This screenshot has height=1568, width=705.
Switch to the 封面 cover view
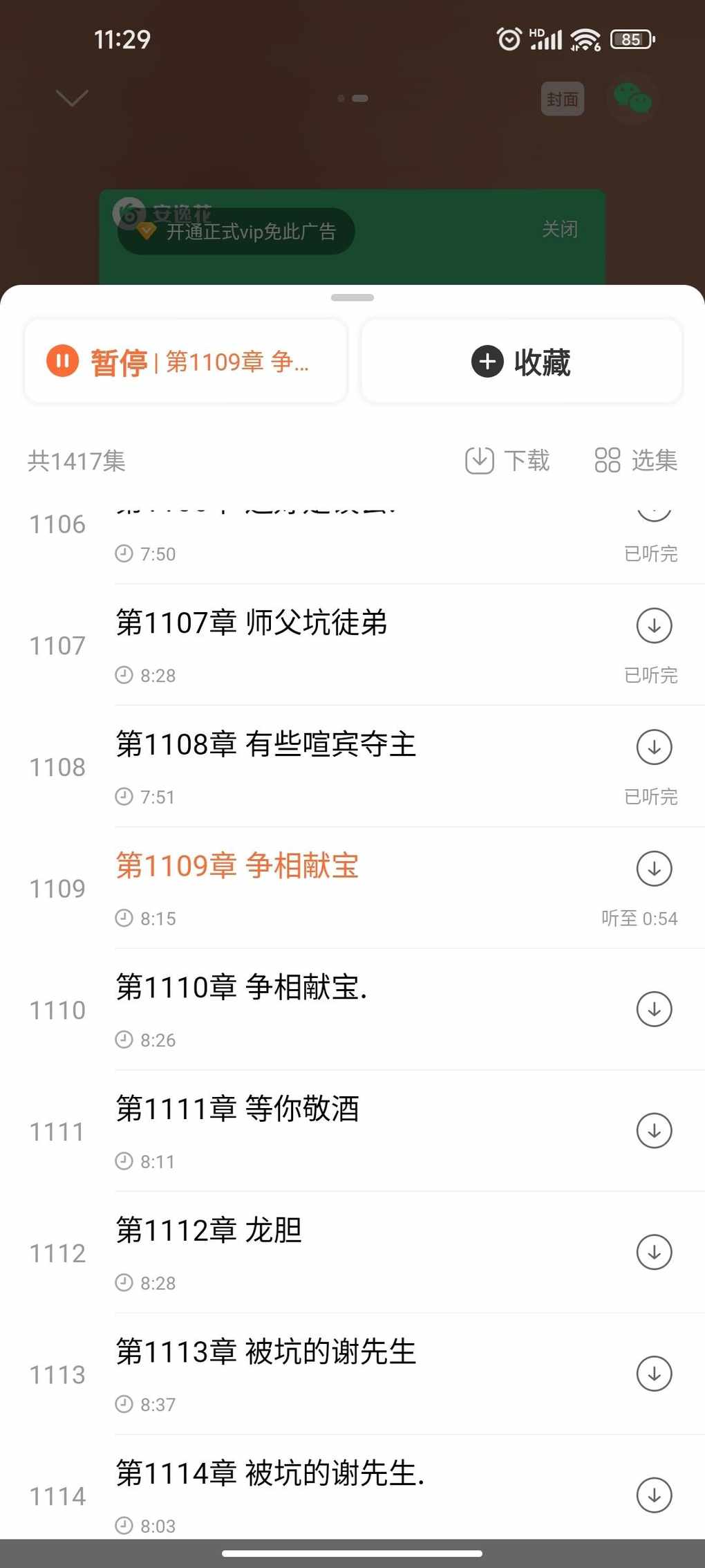562,99
